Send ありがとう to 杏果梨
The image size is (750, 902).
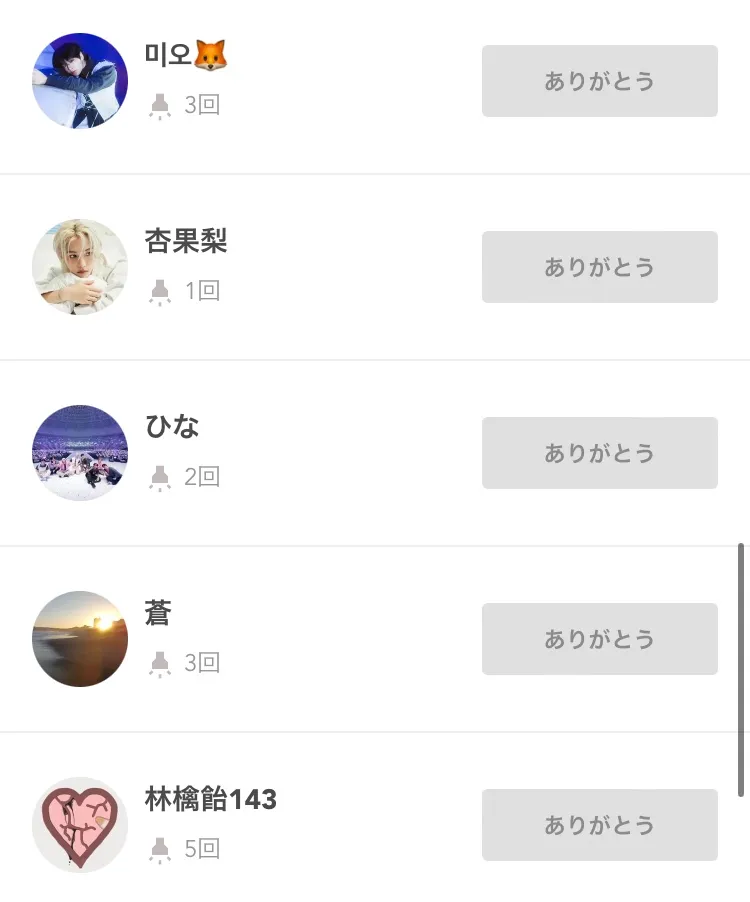click(x=599, y=267)
